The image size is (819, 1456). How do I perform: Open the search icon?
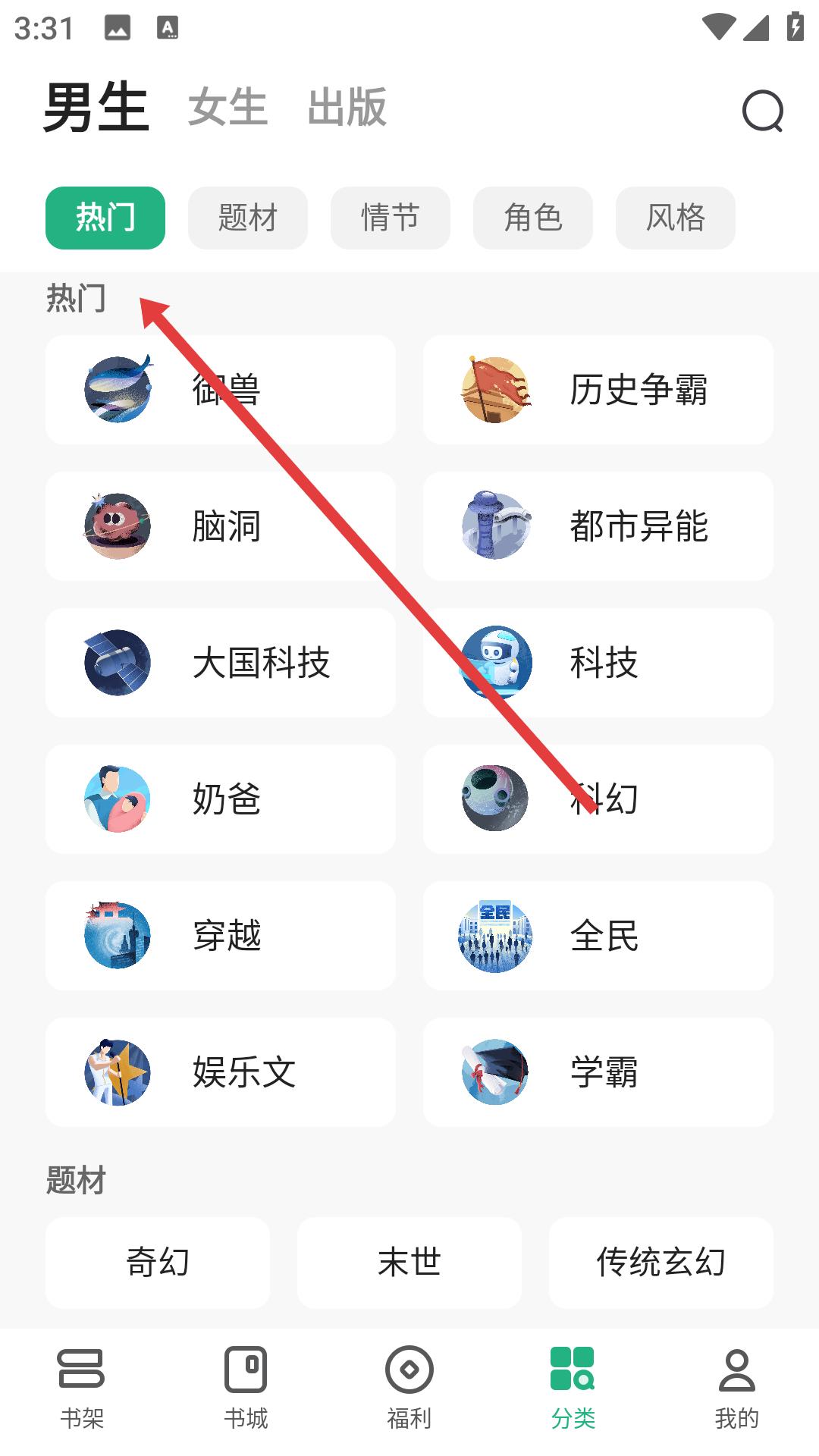pos(762,111)
